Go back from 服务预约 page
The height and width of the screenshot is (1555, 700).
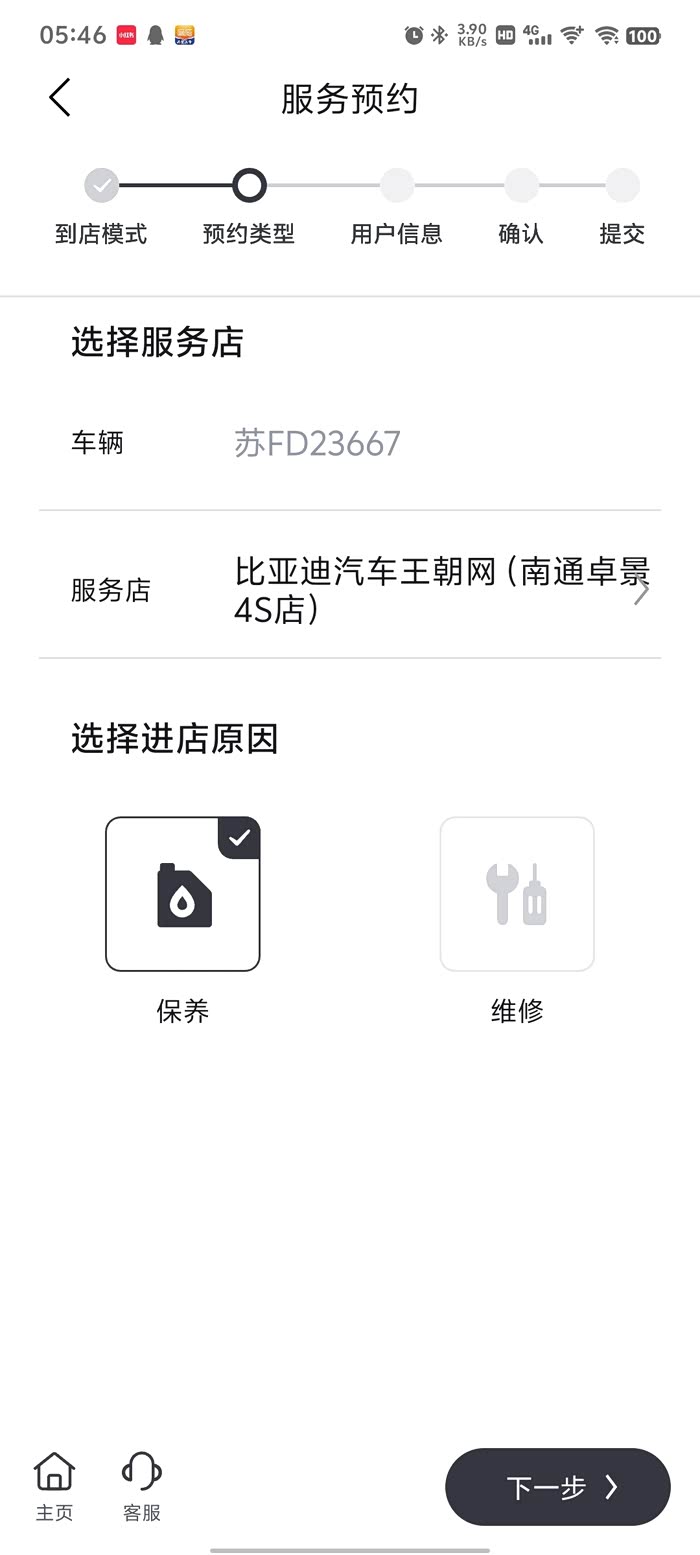coord(60,98)
